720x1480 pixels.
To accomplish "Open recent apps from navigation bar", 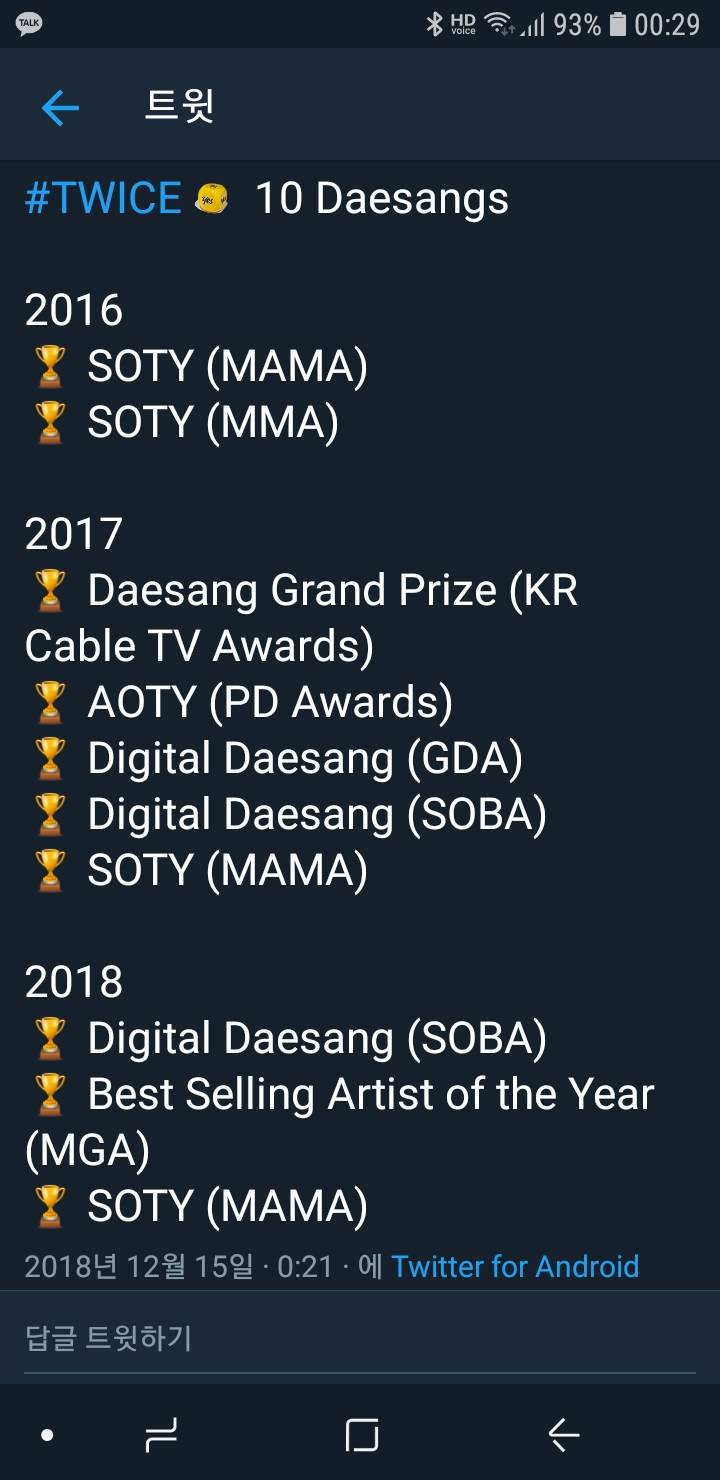I will [161, 1436].
